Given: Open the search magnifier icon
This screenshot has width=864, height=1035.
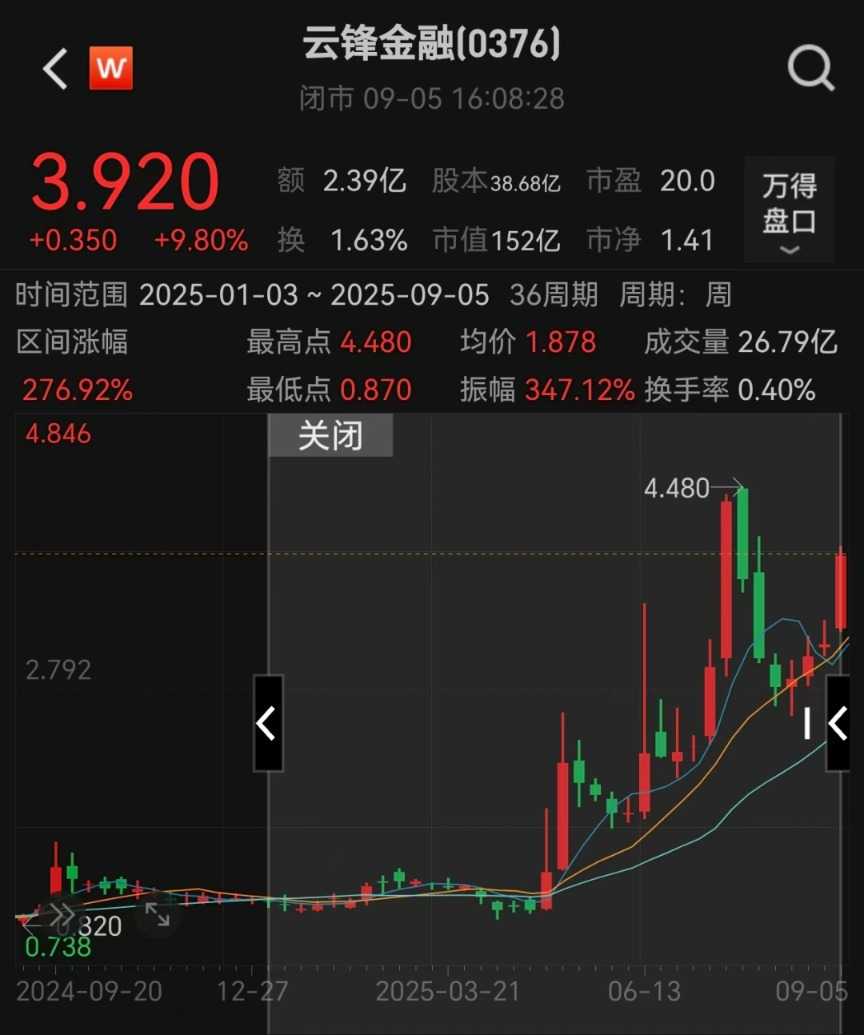Looking at the screenshot, I should [x=809, y=69].
